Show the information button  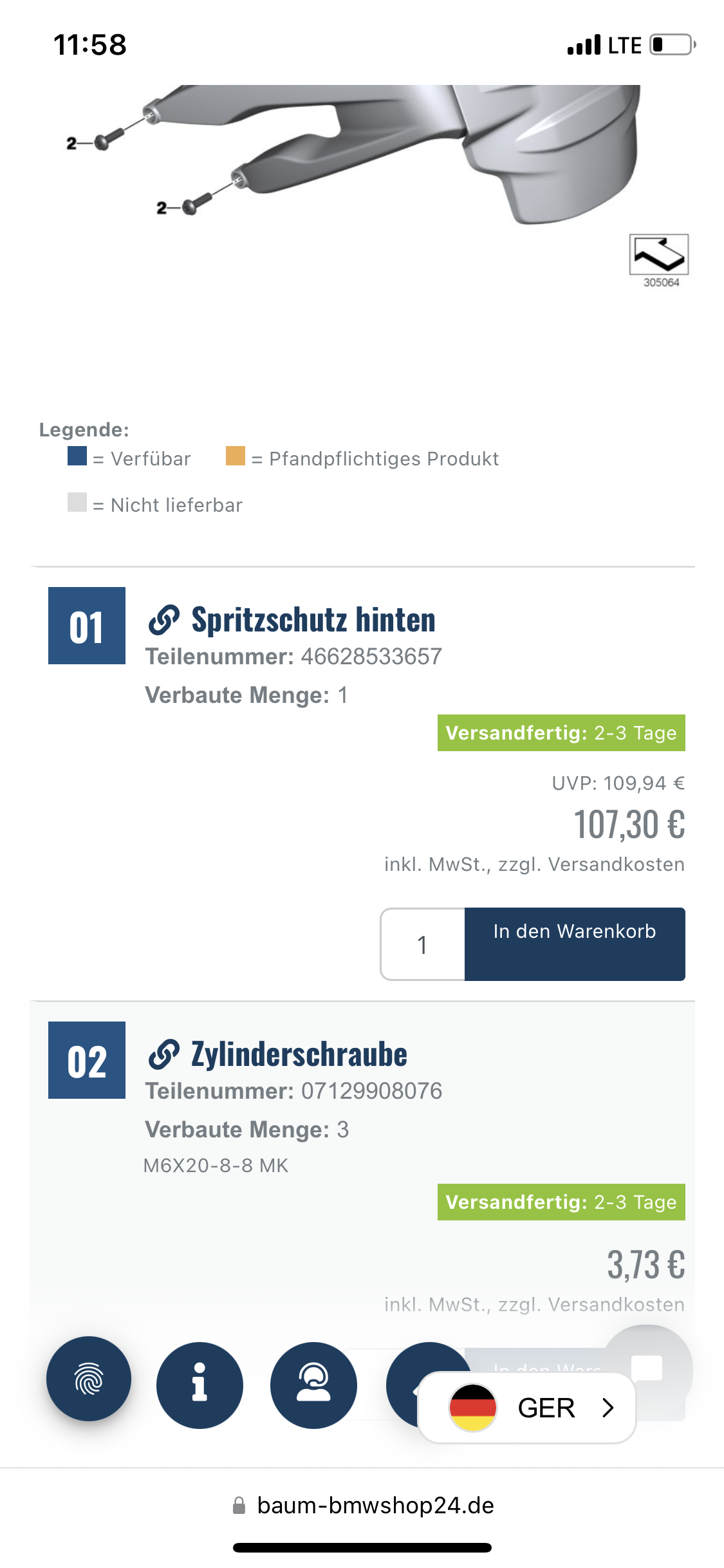[x=200, y=1385]
